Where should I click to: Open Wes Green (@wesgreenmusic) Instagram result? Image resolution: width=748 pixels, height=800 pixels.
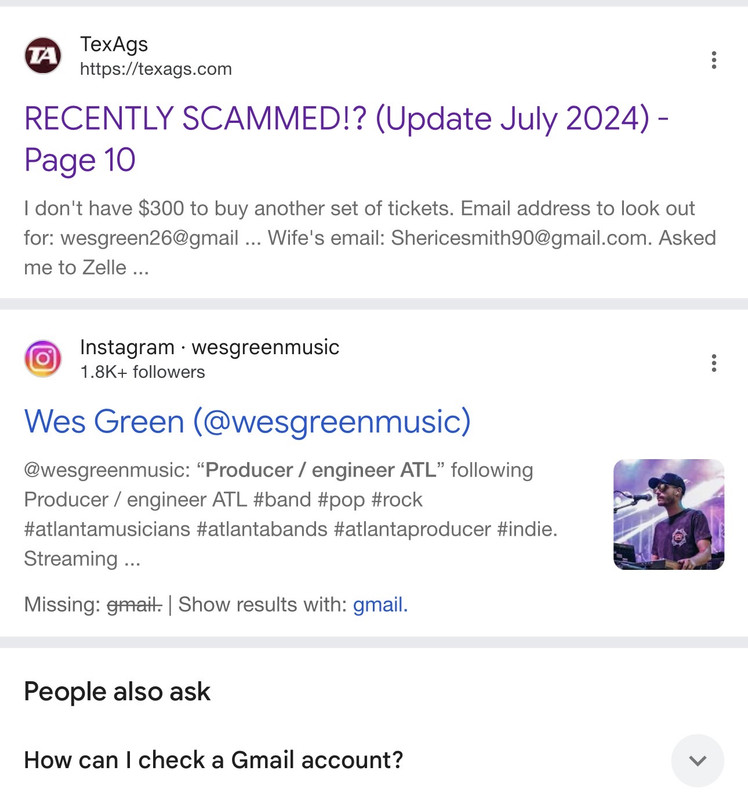click(x=247, y=422)
